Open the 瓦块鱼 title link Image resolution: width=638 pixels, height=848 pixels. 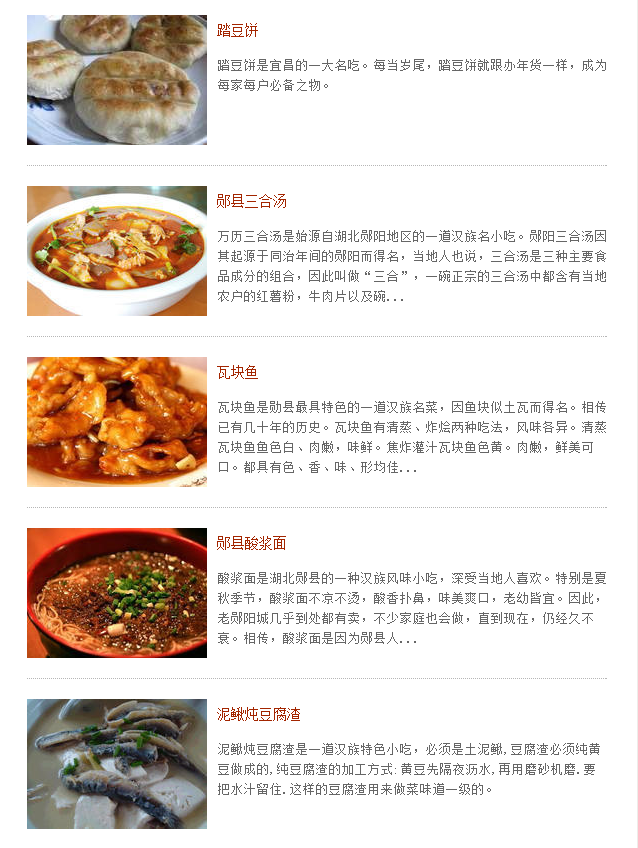click(237, 372)
